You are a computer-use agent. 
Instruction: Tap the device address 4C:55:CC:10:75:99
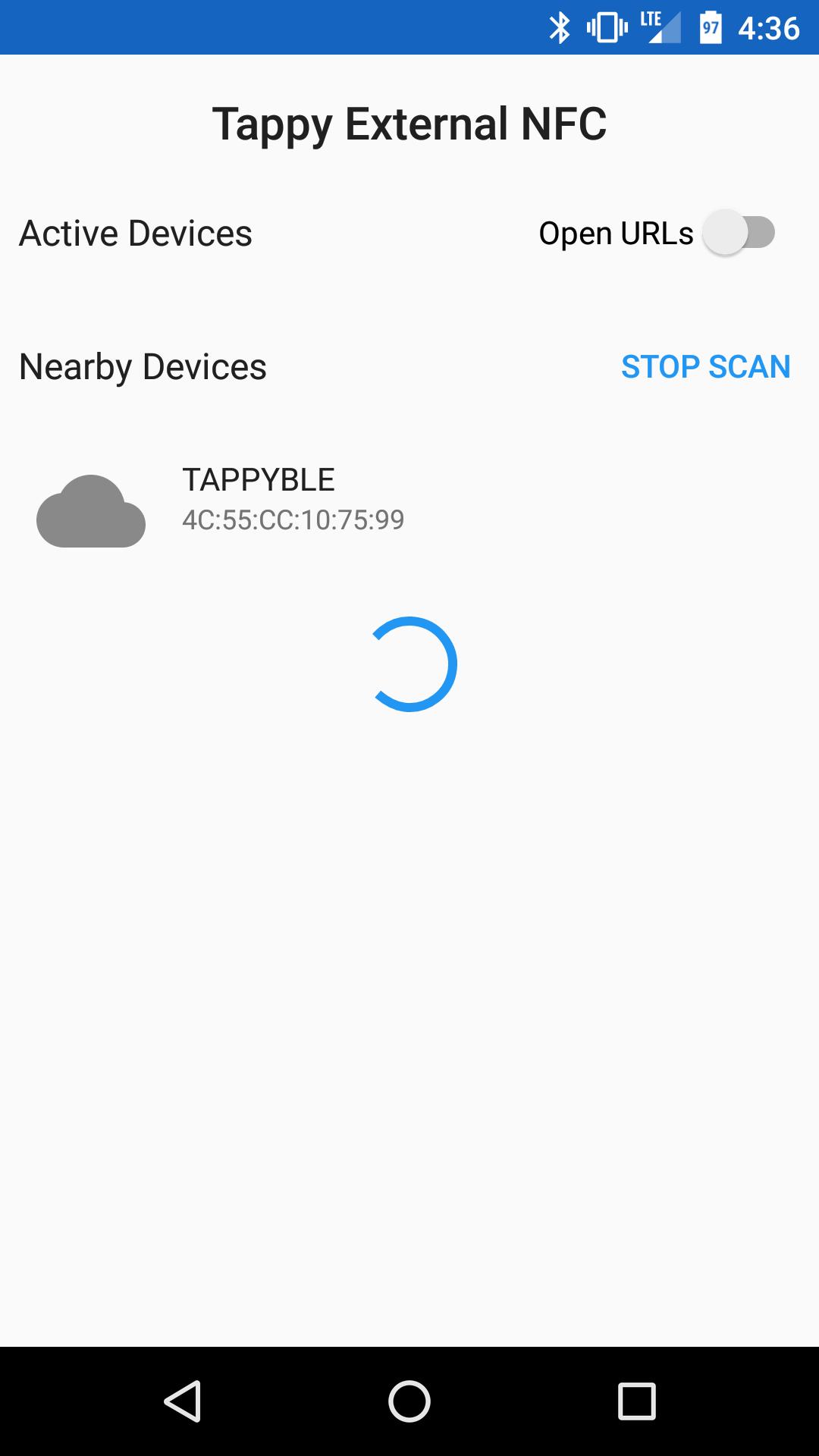tap(292, 519)
